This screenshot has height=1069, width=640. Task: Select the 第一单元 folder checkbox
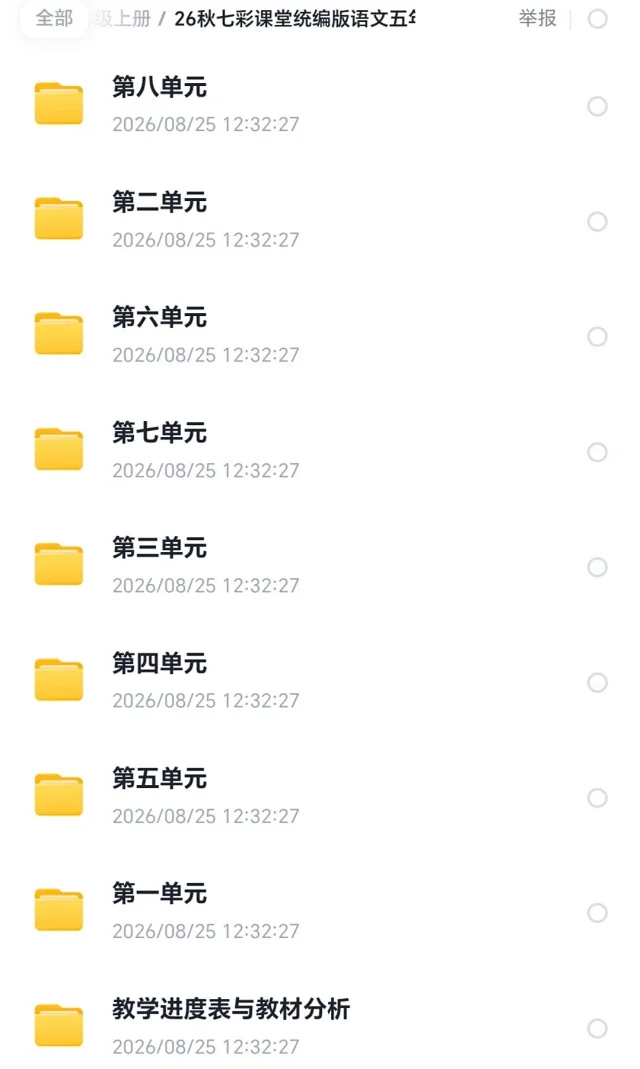[x=598, y=913]
